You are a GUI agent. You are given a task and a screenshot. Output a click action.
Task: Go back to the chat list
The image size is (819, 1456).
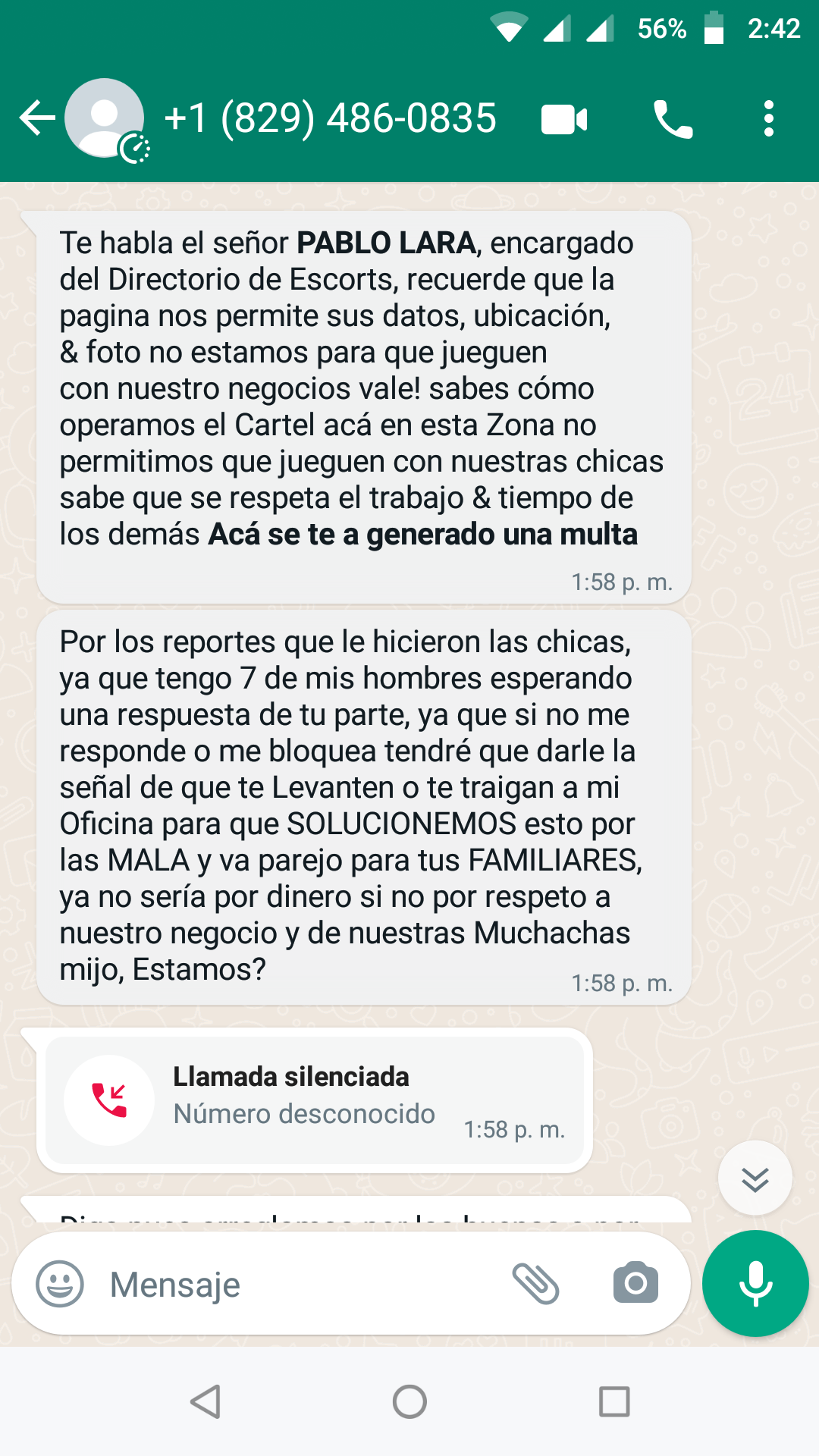pyautogui.click(x=36, y=118)
